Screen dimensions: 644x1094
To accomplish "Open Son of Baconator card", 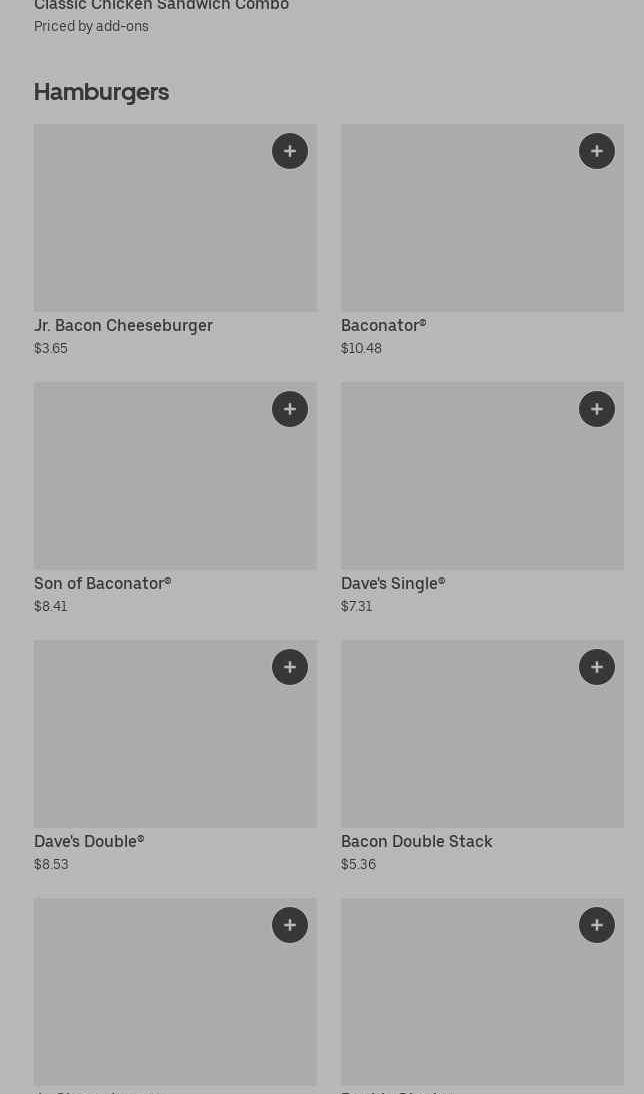I will pos(175,498).
